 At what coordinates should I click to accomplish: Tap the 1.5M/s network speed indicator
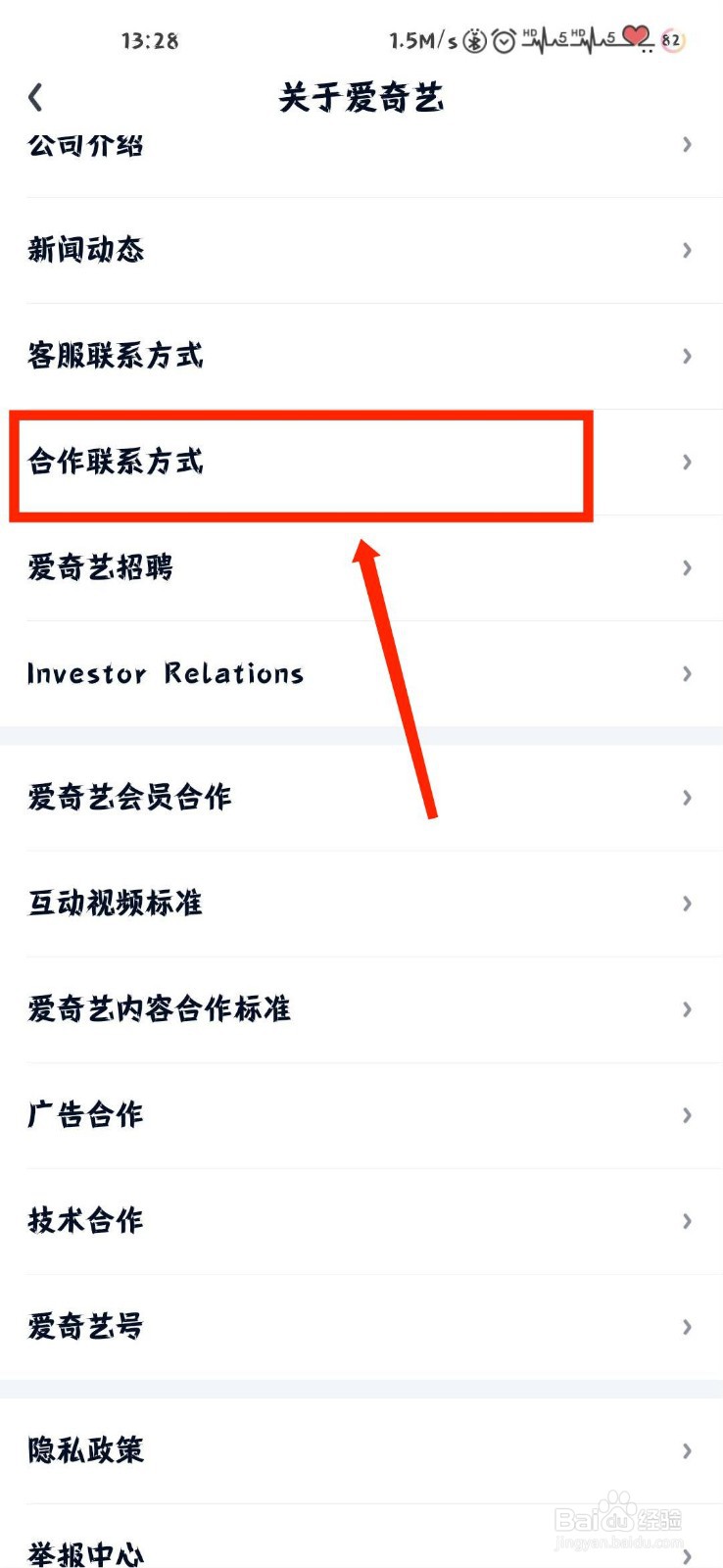pyautogui.click(x=423, y=41)
